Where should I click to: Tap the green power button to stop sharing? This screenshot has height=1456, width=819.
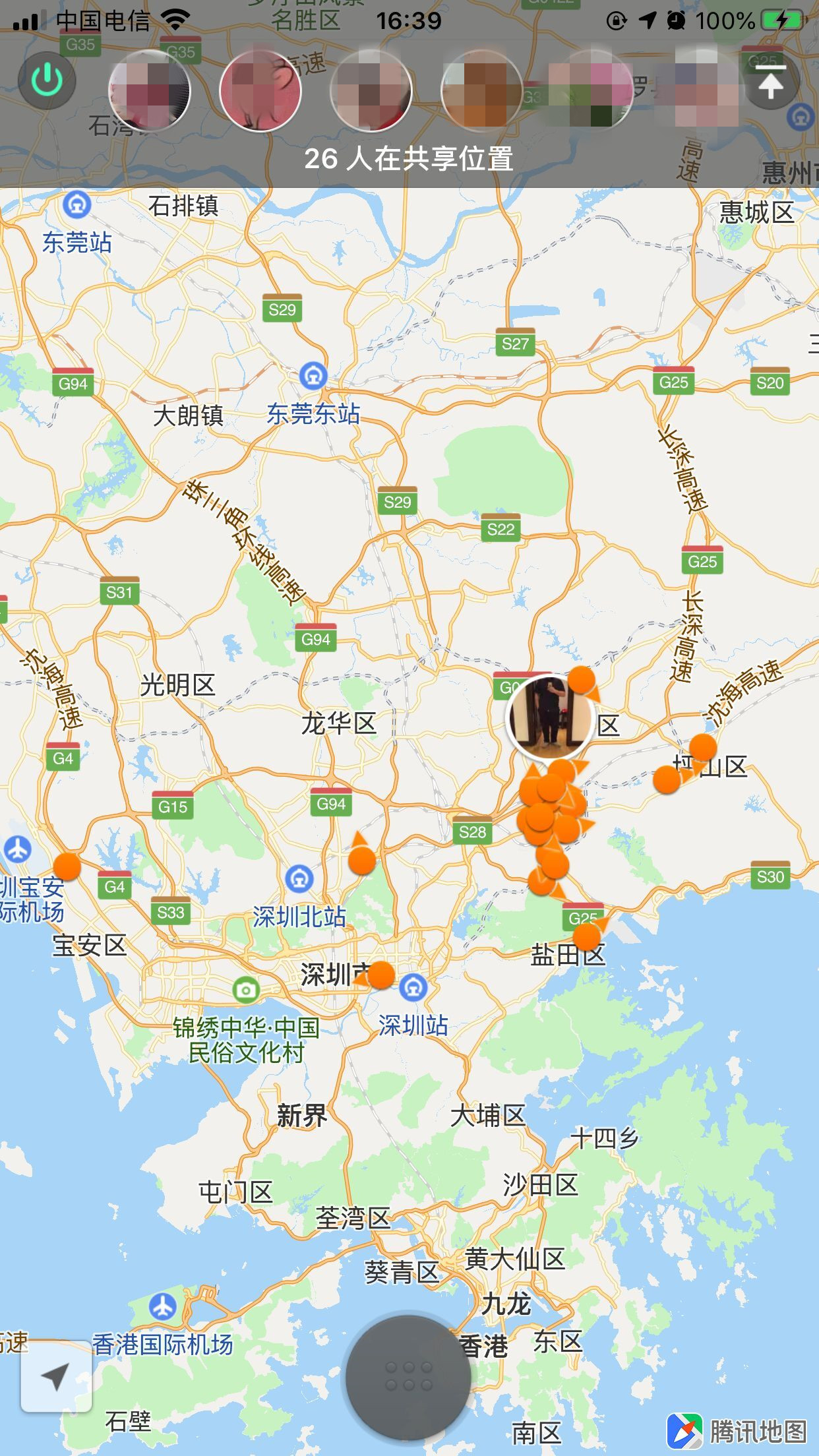click(47, 81)
